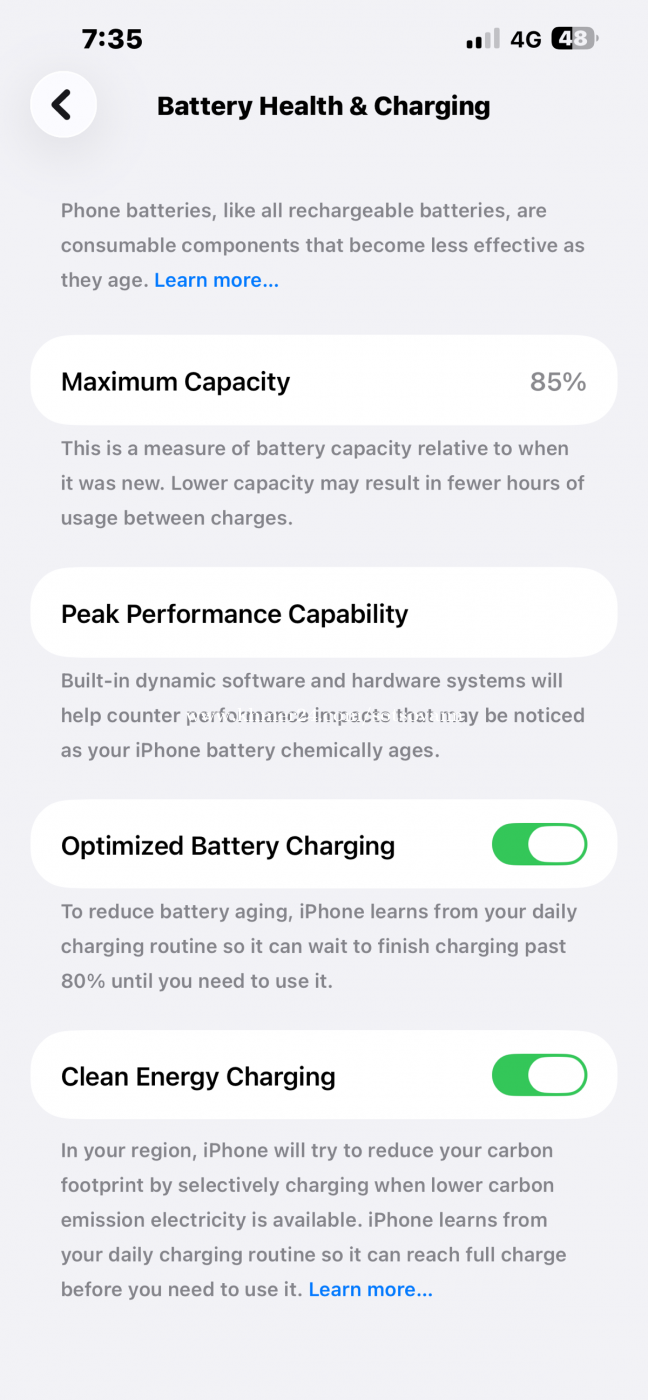Image resolution: width=648 pixels, height=1400 pixels.
Task: Go back with the back arrow
Action: (63, 105)
